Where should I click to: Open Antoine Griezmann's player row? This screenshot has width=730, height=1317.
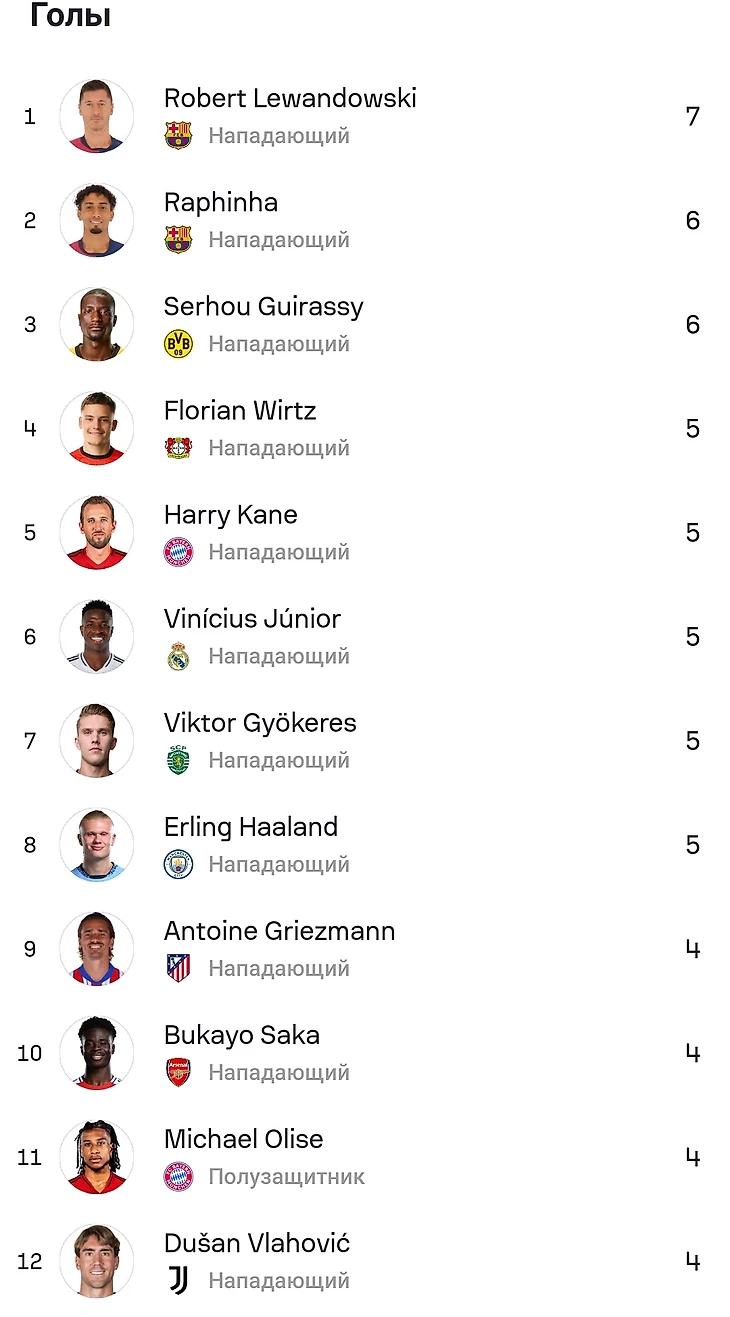[365, 948]
